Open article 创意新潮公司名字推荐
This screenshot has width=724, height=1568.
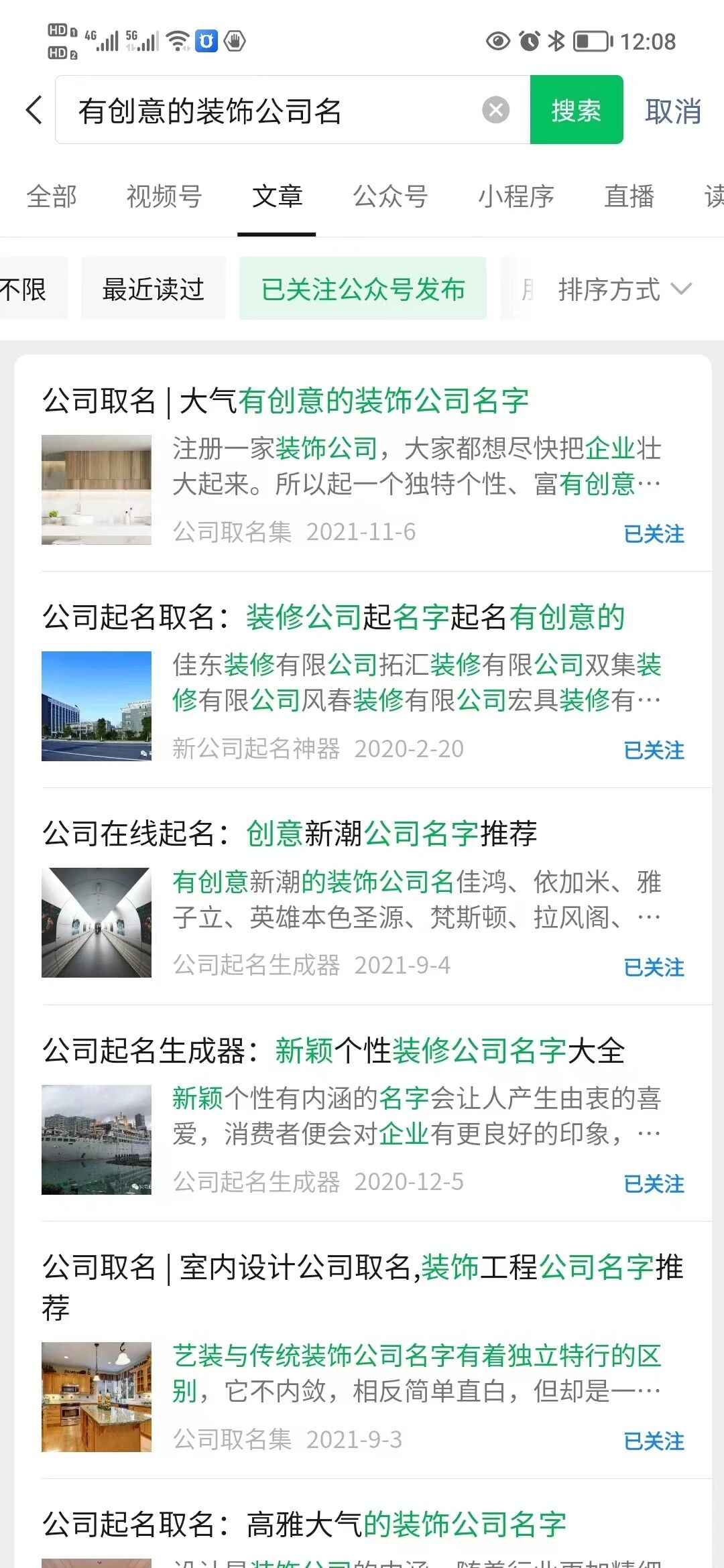[290, 834]
